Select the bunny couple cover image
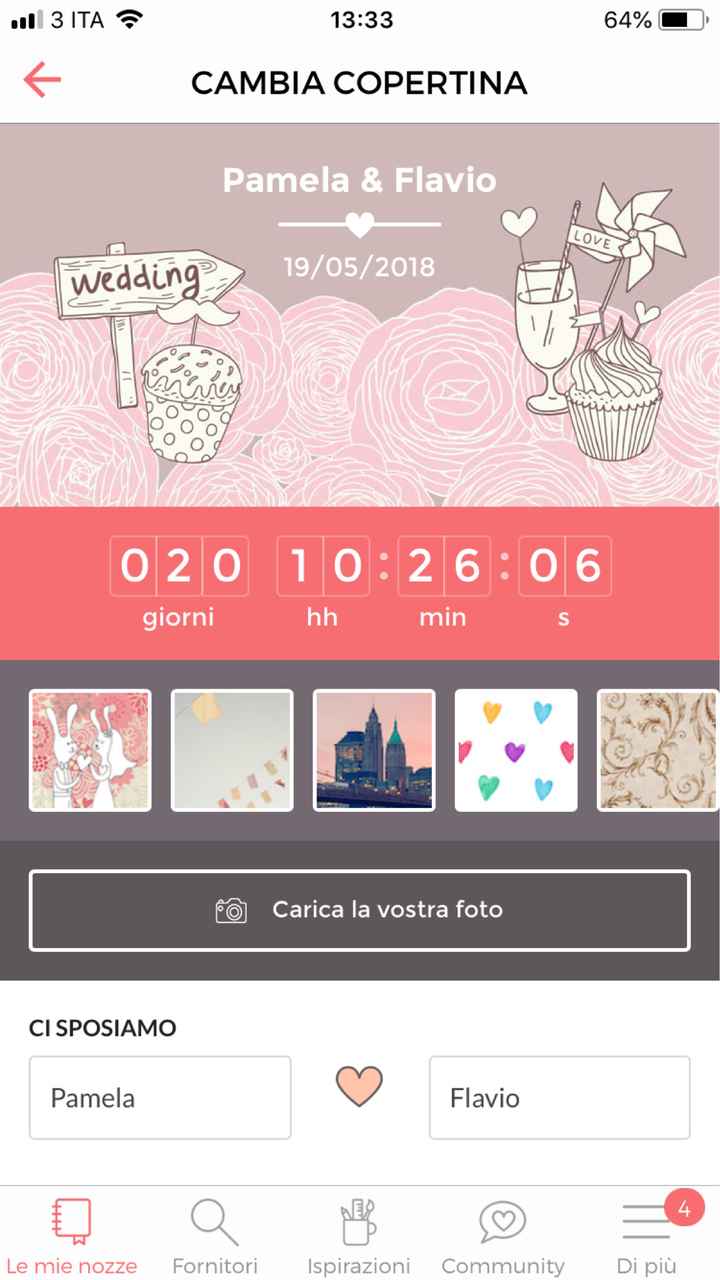The width and height of the screenshot is (720, 1280). [90, 750]
